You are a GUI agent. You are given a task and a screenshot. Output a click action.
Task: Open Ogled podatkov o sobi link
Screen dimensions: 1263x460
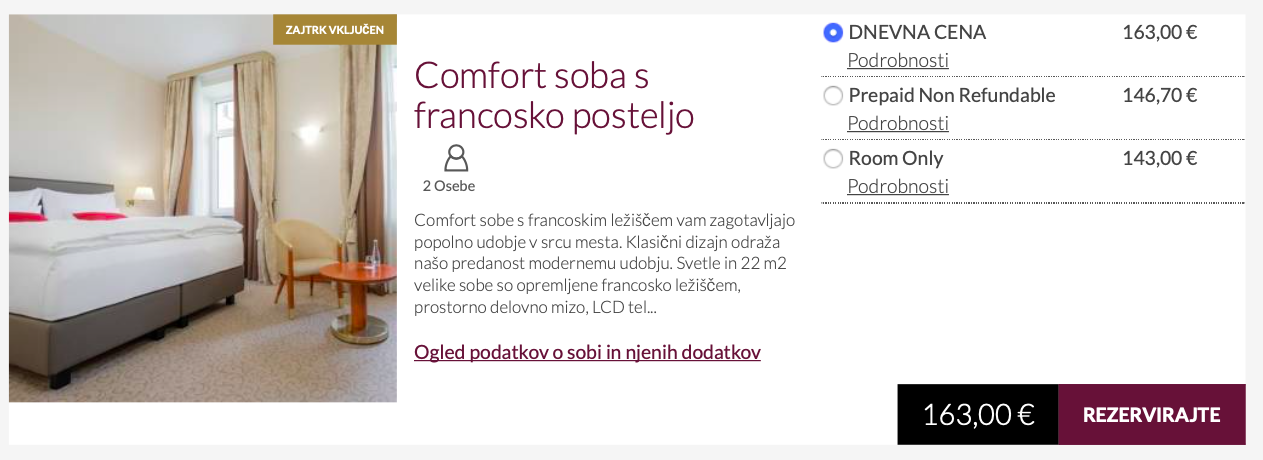click(587, 352)
